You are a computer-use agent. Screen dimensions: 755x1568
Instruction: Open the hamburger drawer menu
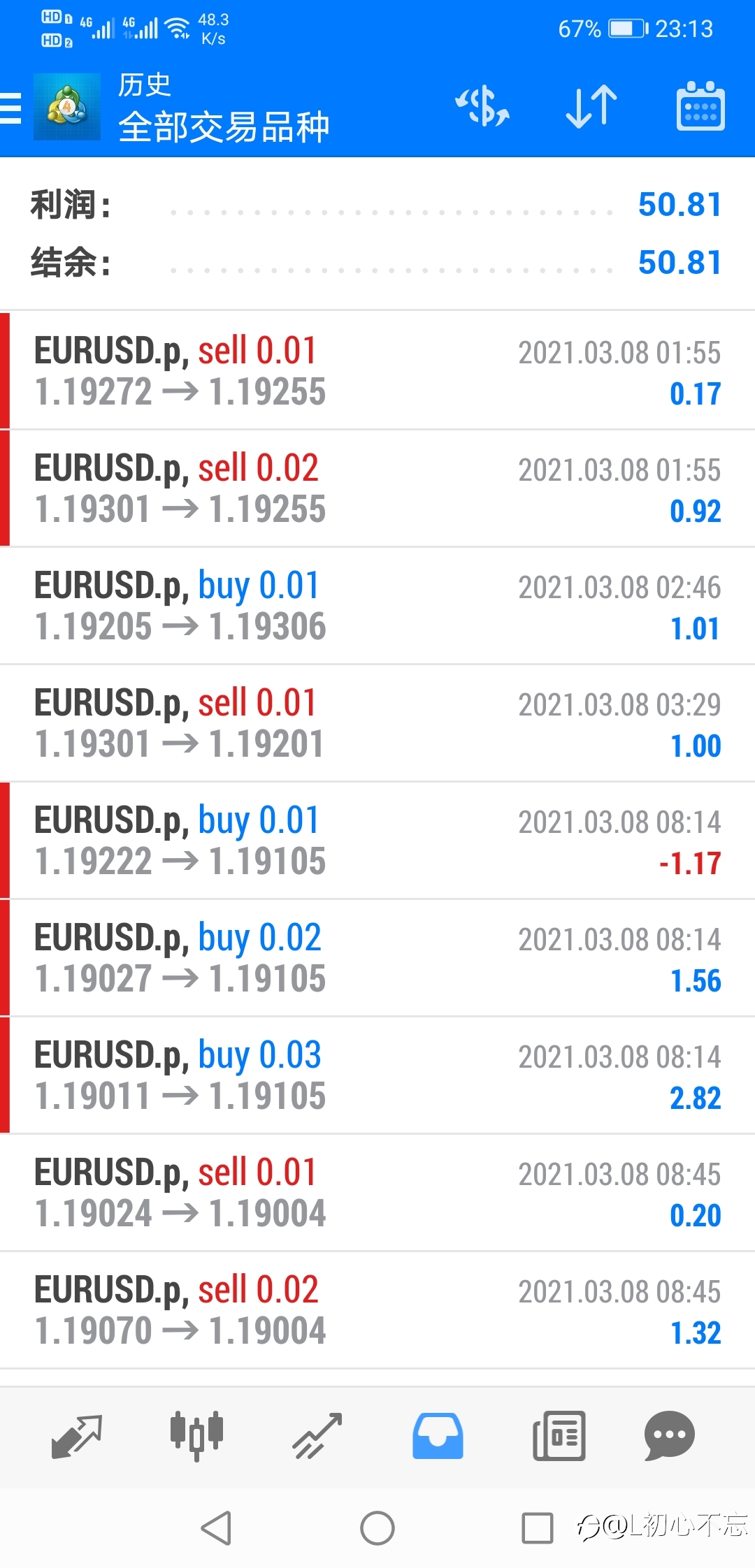point(11,108)
